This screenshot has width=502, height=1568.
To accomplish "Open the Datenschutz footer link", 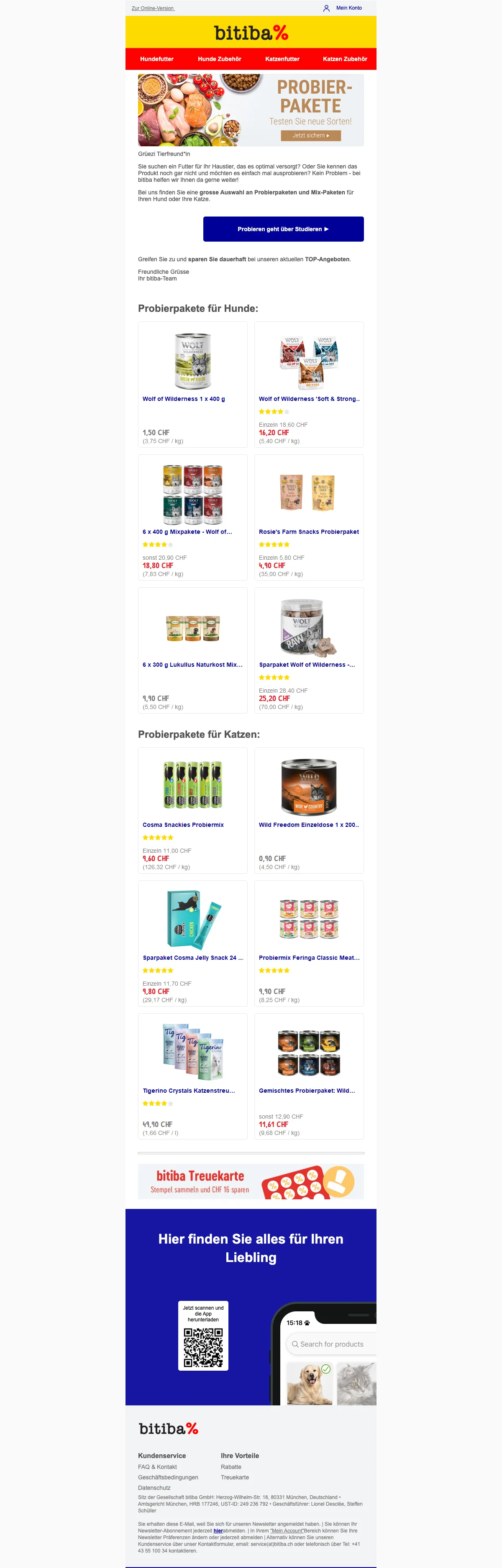I will pos(154,1488).
